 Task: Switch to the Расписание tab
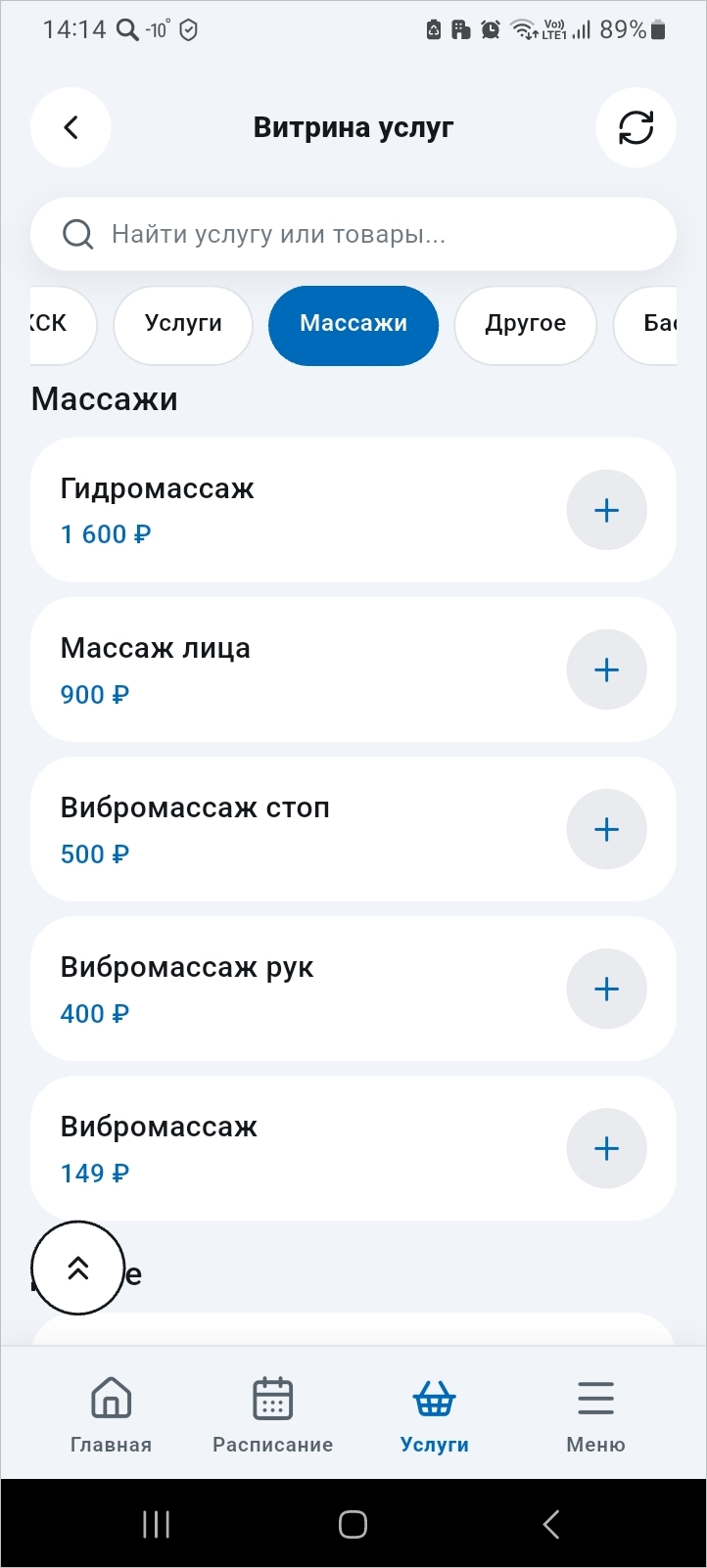click(x=272, y=1414)
